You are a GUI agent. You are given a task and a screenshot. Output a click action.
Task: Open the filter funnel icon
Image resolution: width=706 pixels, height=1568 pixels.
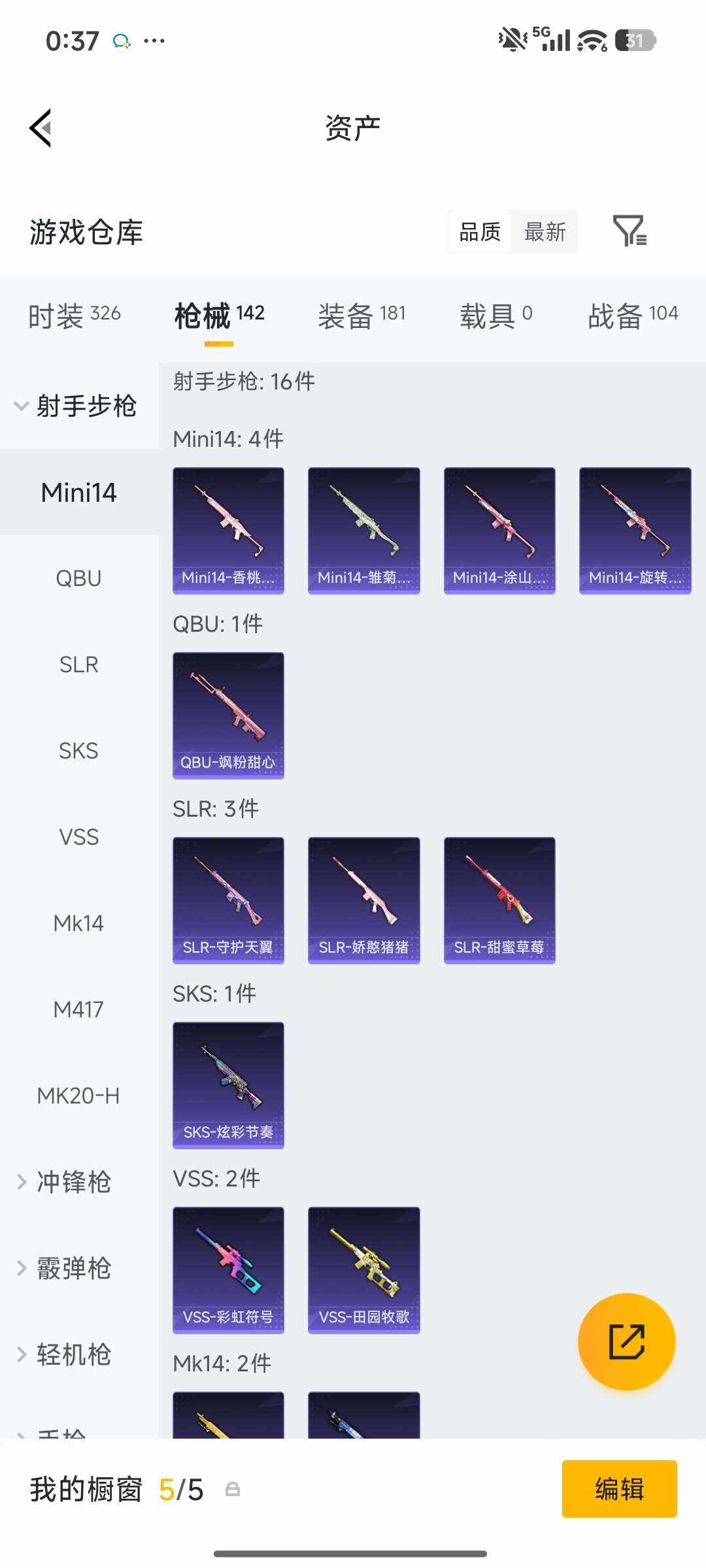pos(629,231)
